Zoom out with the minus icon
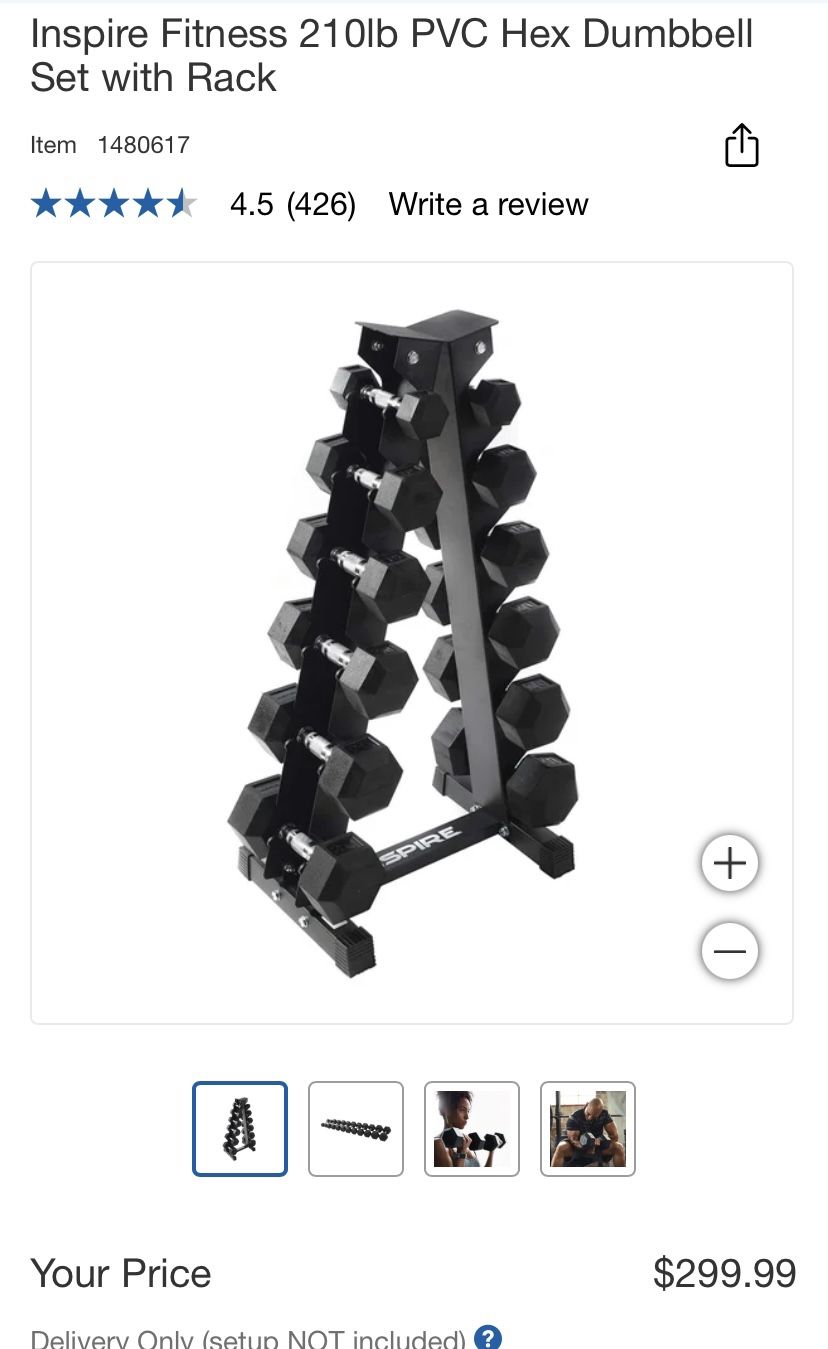 729,950
